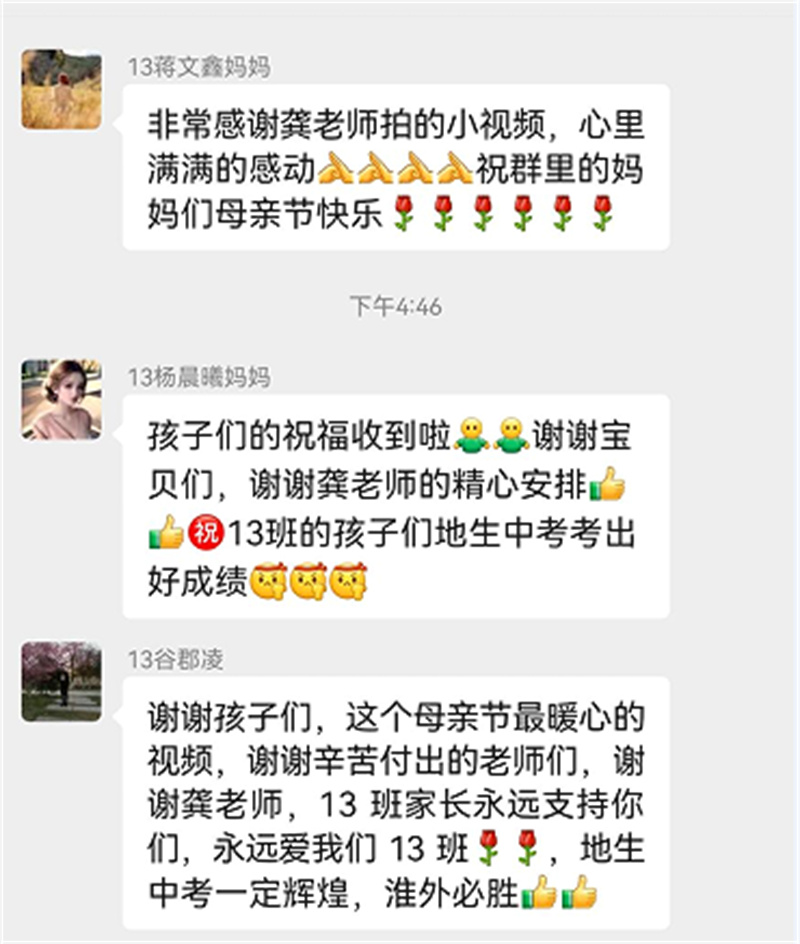Tap the avatar of 13谷郡凌
The image size is (800, 944).
(61, 681)
